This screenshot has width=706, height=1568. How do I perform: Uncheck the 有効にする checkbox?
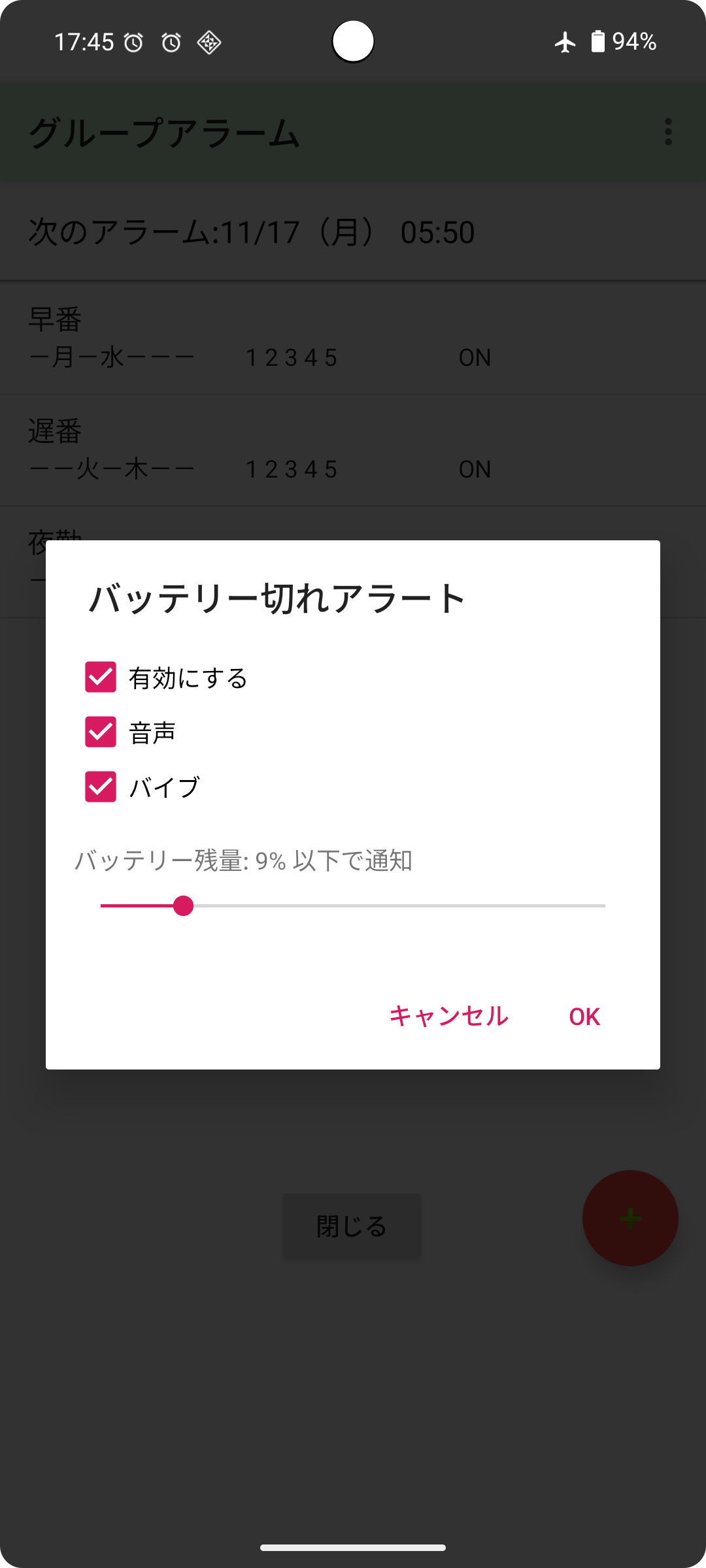coord(100,679)
